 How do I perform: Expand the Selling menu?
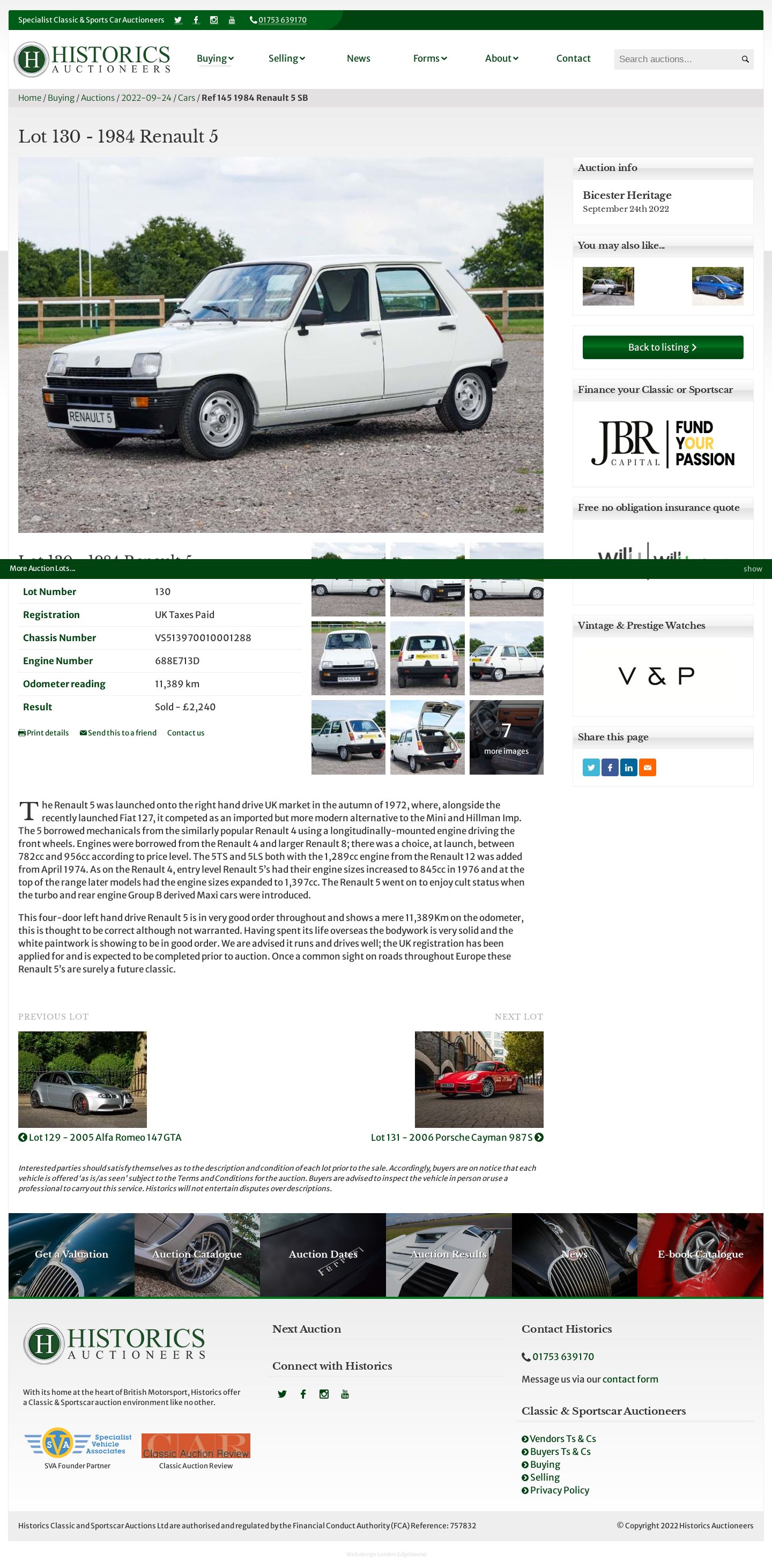click(x=286, y=58)
